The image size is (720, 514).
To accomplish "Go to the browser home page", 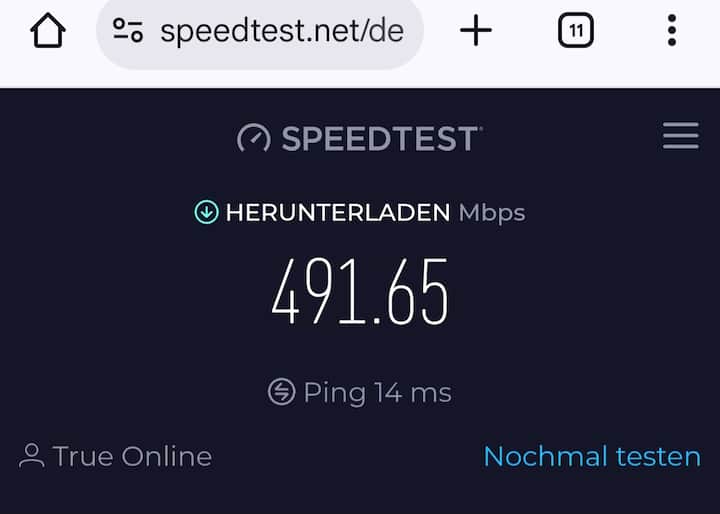I will (48, 31).
